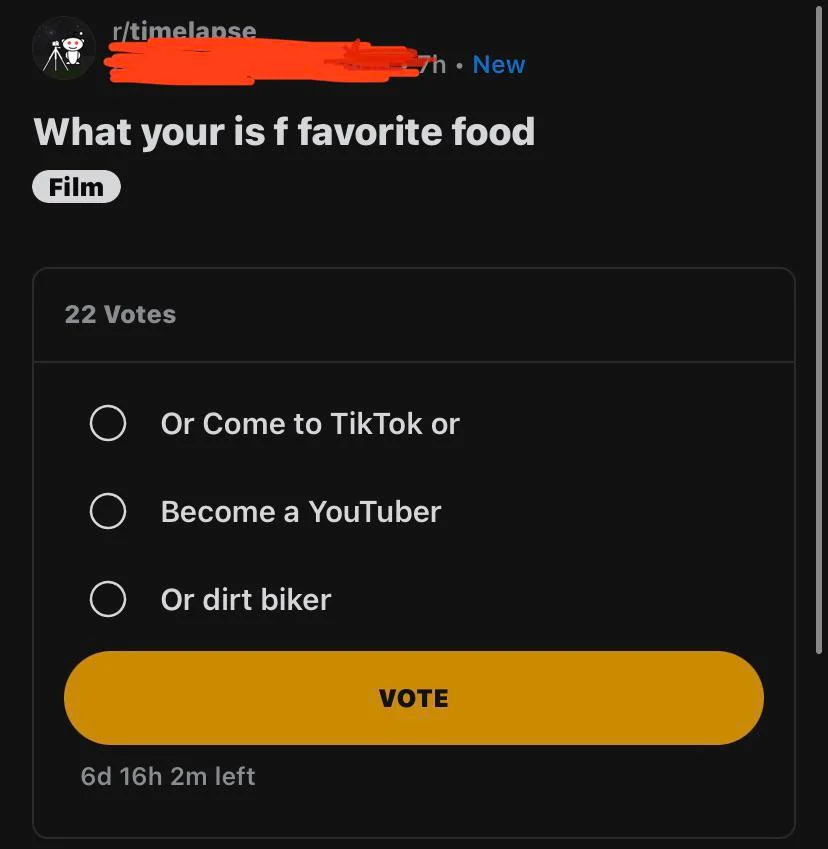Open the r/timelapse subreddit avatar
828x849 pixels.
pos(63,48)
